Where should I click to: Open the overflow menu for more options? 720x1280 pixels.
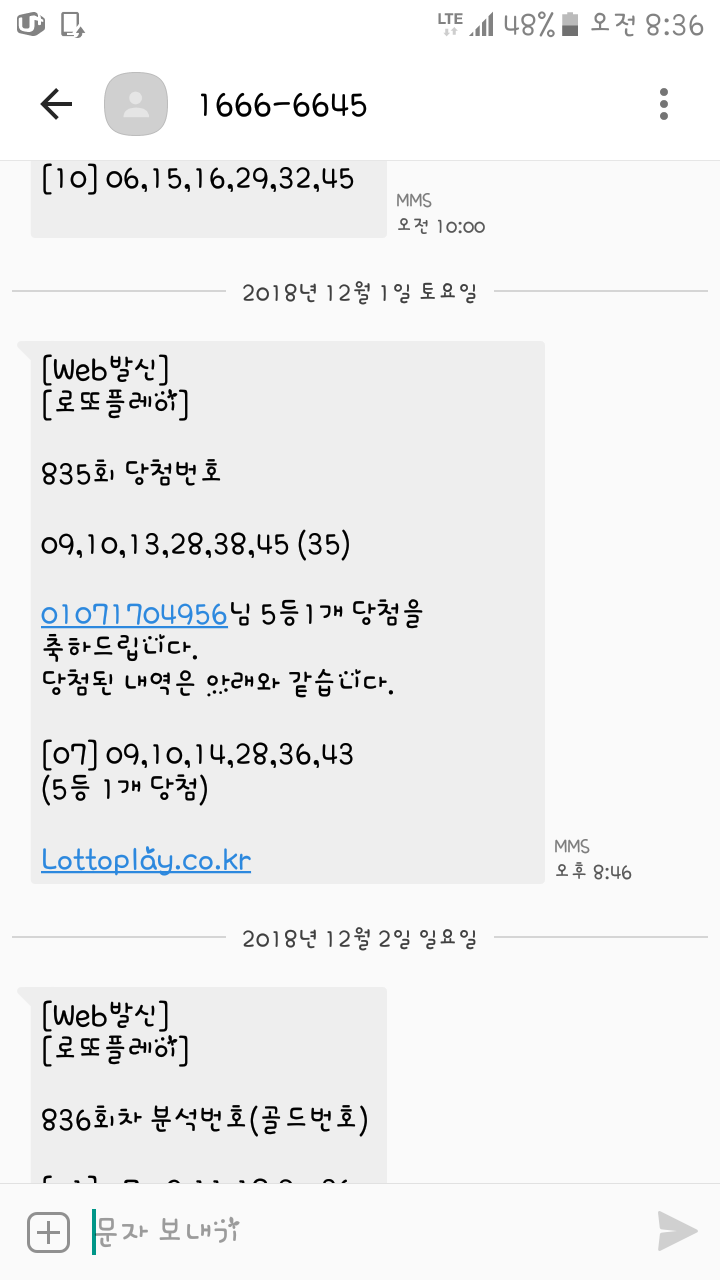coord(663,105)
